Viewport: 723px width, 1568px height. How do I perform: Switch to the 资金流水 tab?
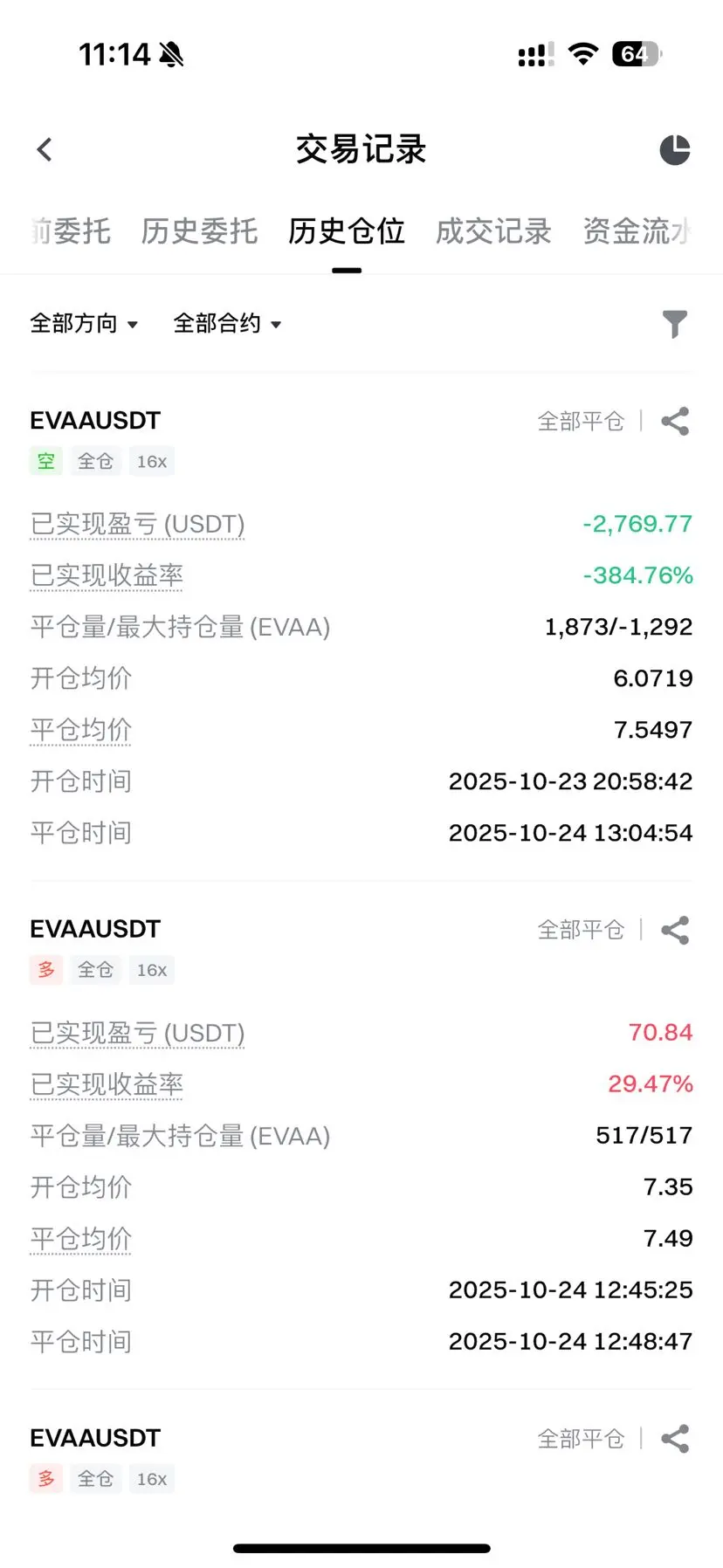tap(637, 231)
